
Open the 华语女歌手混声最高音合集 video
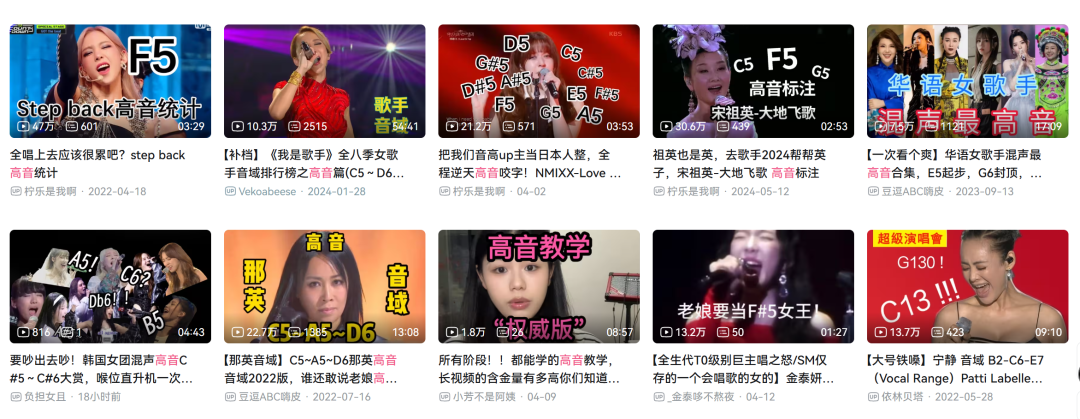pyautogui.click(x=967, y=80)
